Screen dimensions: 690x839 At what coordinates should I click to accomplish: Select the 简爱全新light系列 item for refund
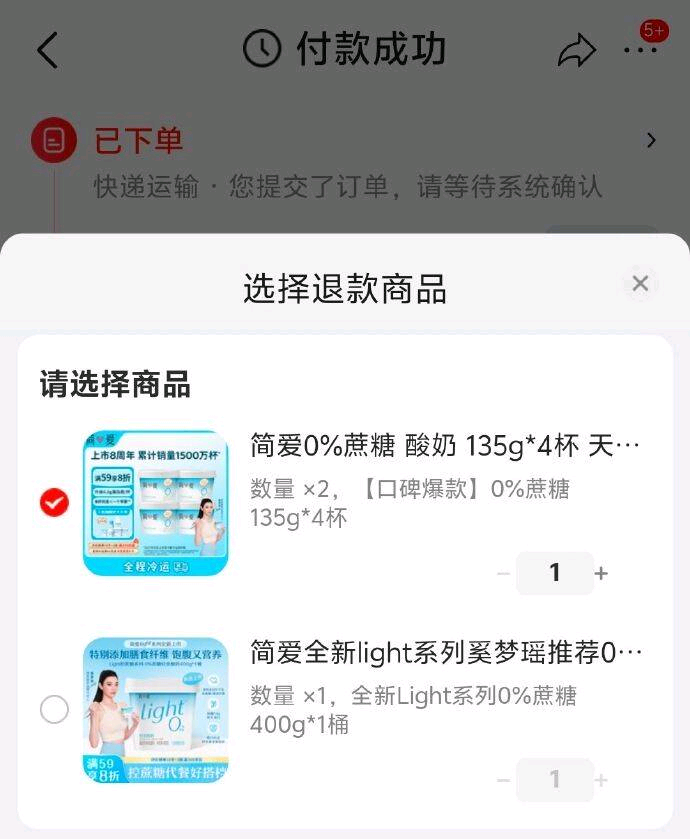[55, 709]
